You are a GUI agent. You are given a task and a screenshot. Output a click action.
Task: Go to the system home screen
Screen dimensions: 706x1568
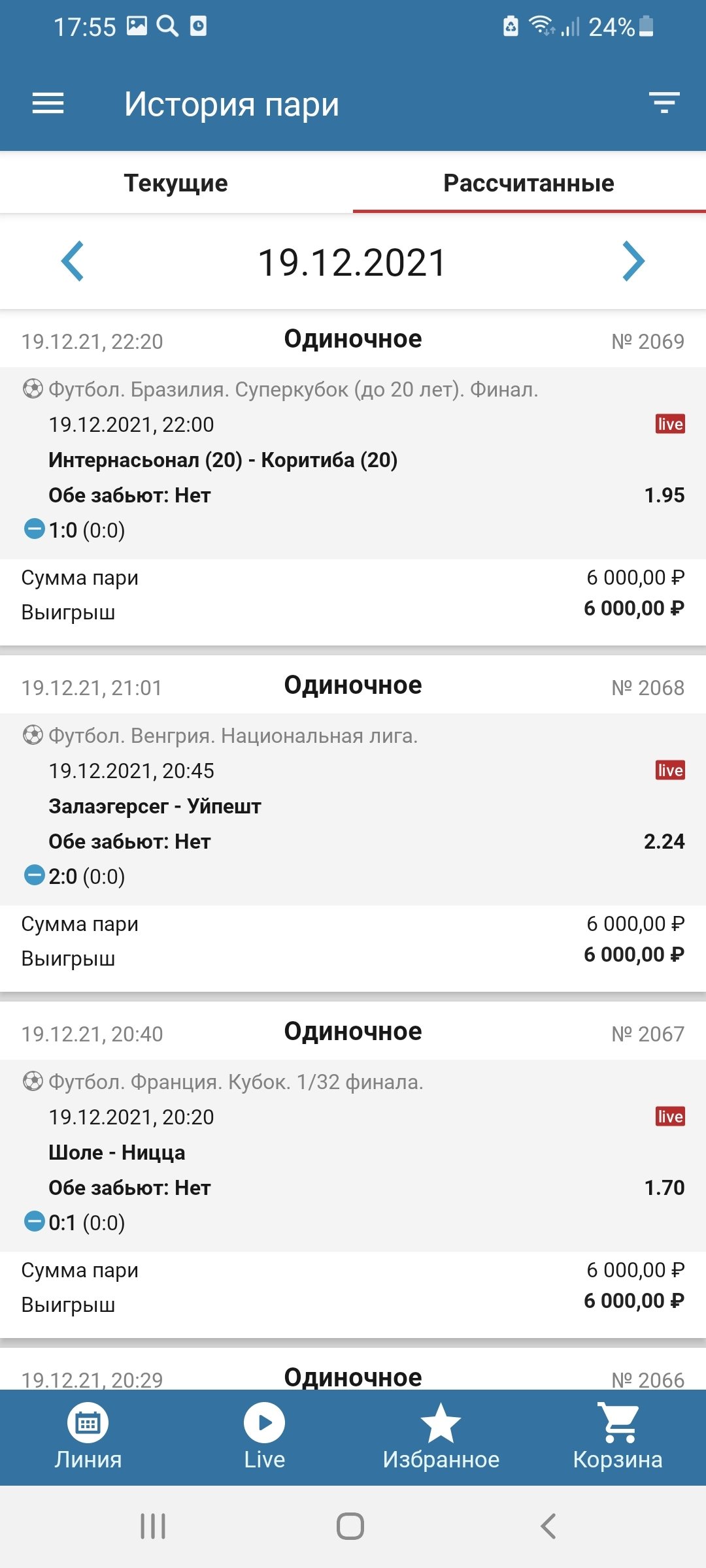(350, 1526)
